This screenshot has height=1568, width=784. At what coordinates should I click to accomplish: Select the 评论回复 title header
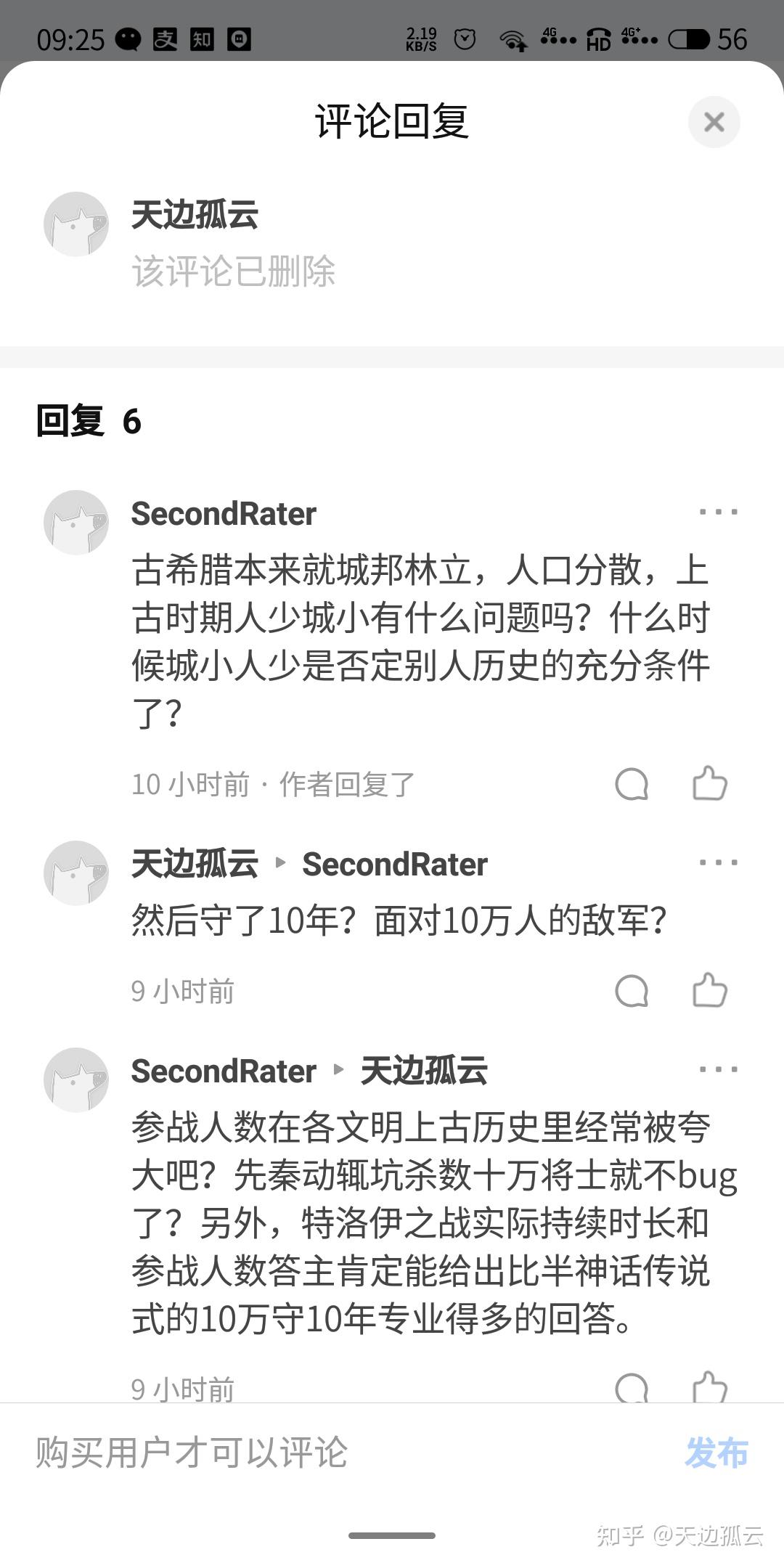tap(392, 121)
